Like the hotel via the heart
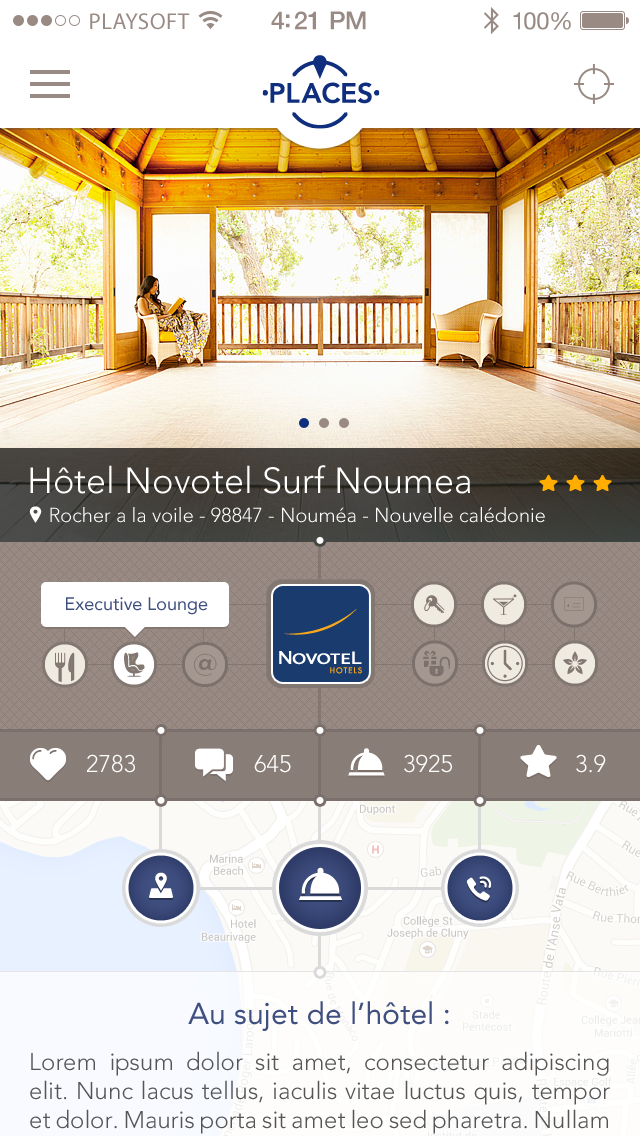This screenshot has width=640, height=1136. point(48,764)
